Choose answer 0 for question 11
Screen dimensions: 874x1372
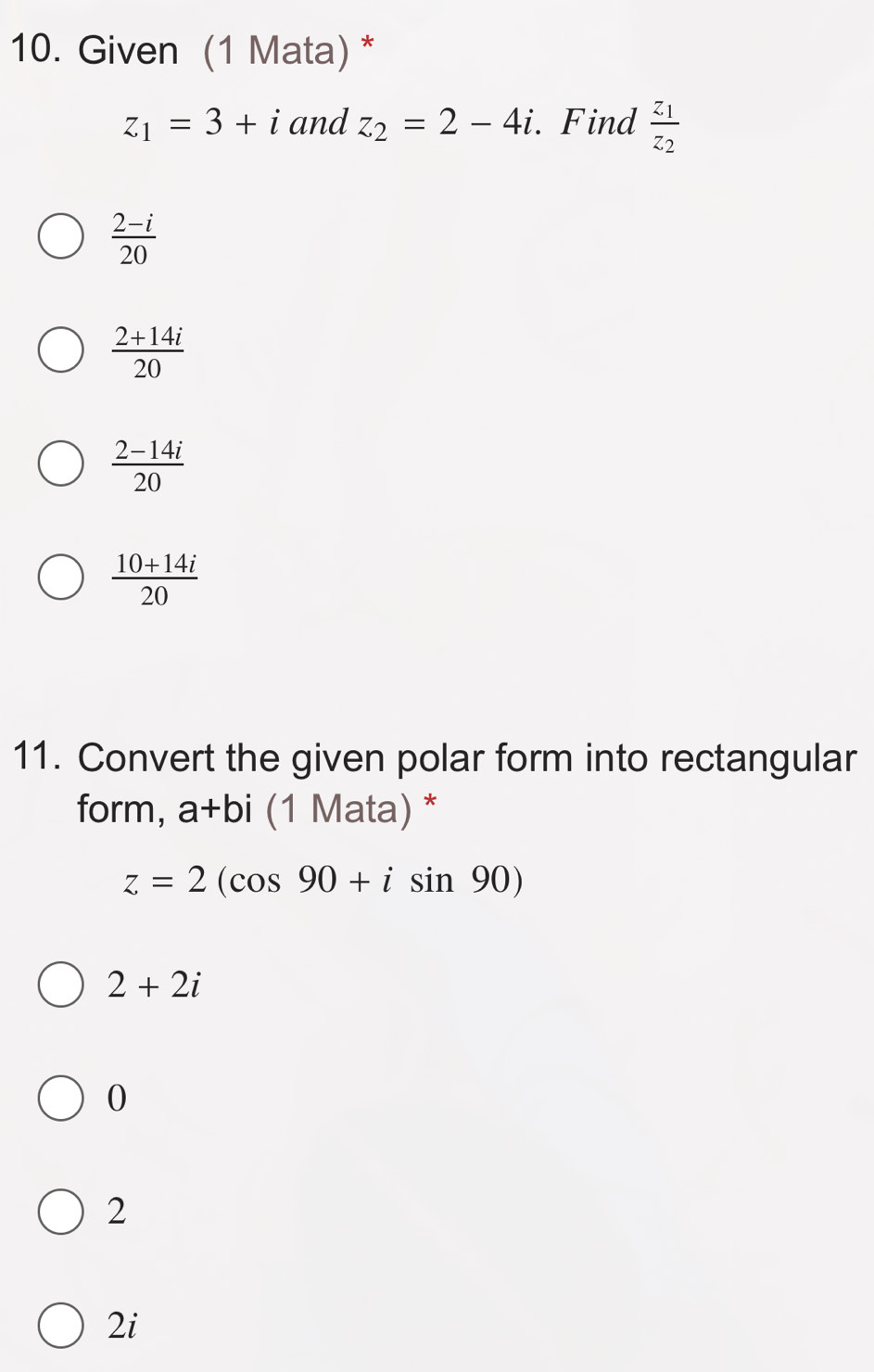[61, 1099]
